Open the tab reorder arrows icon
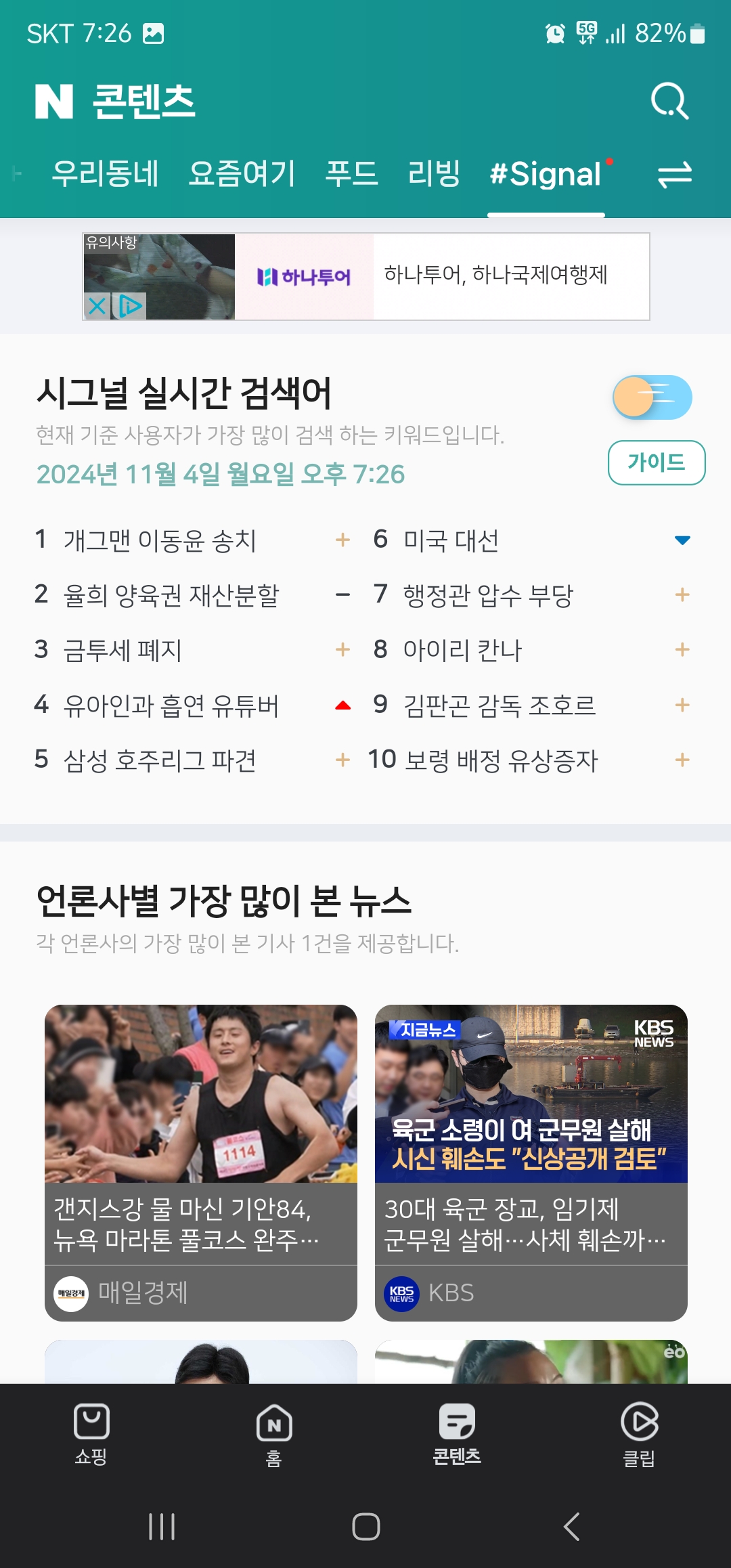This screenshot has width=731, height=1568. click(674, 175)
